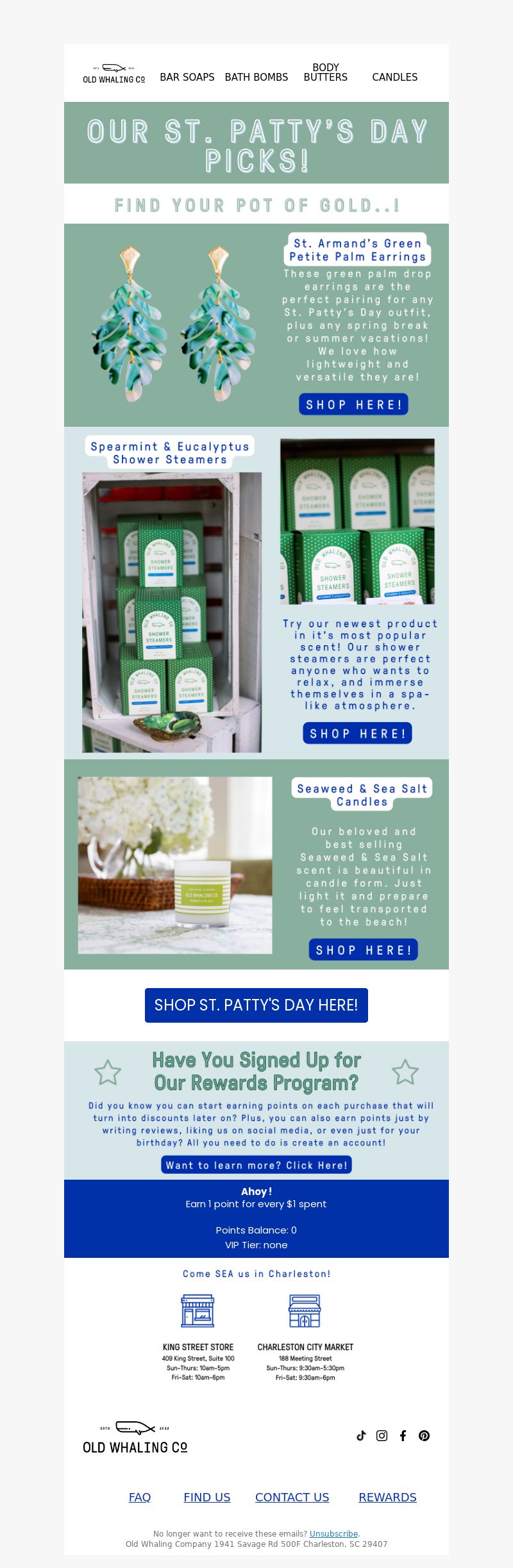Open the green palm earrings image
513x1568 pixels.
coord(173,324)
